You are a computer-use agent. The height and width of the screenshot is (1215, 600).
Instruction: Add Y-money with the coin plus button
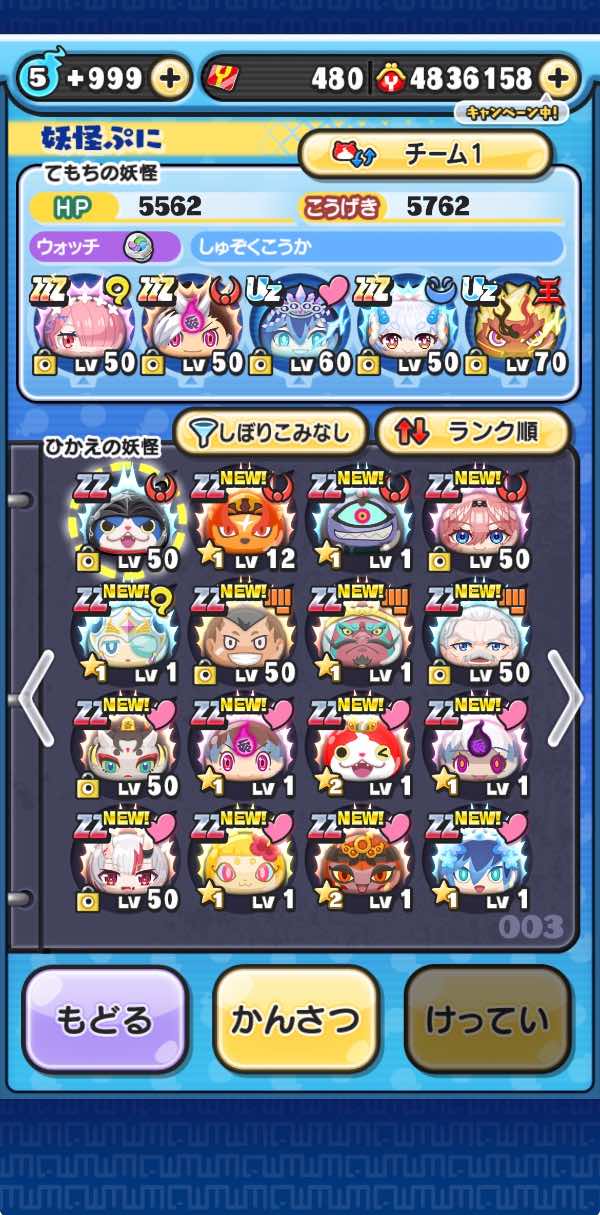pos(558,78)
